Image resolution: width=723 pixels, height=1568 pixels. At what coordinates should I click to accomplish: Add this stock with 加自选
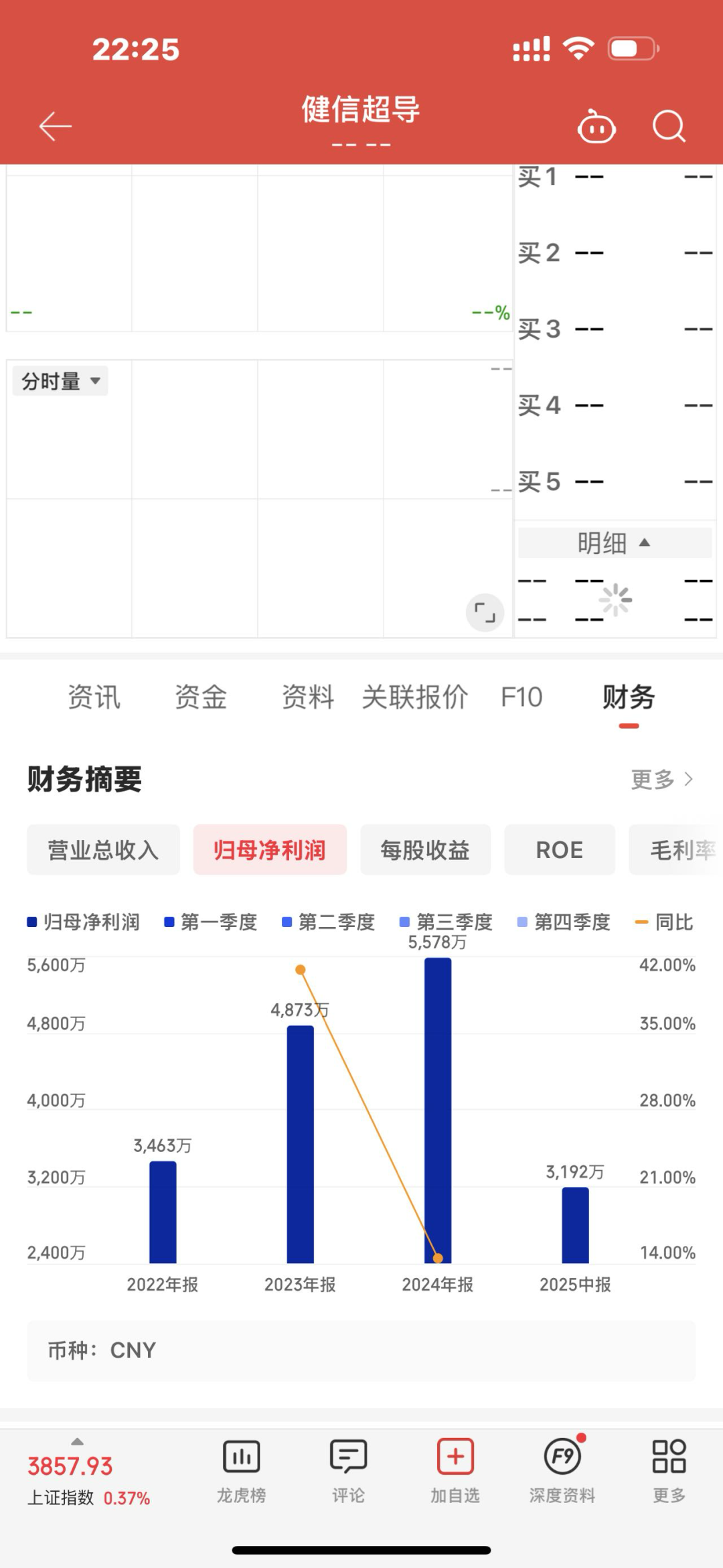pos(455,1471)
